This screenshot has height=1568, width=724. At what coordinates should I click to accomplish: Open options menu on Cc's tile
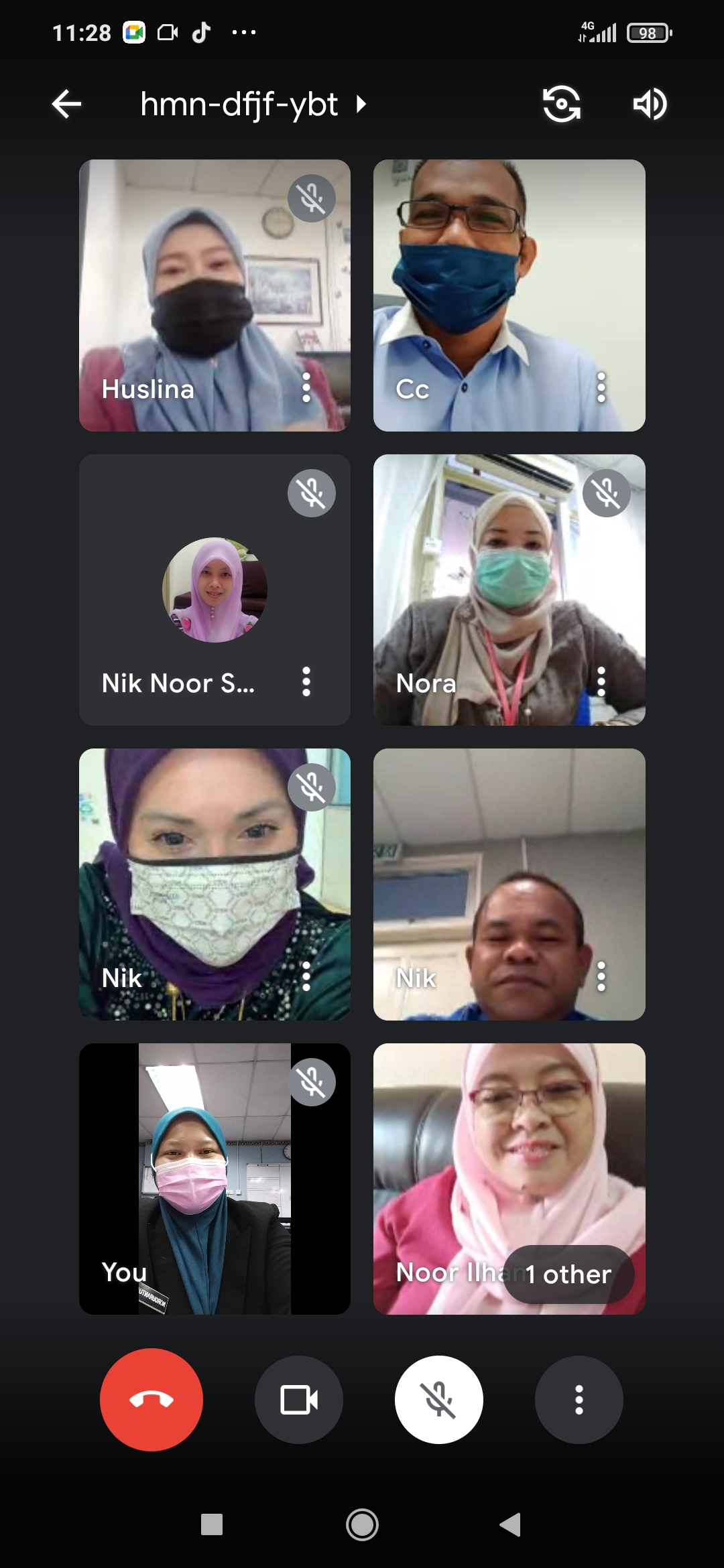click(x=601, y=387)
